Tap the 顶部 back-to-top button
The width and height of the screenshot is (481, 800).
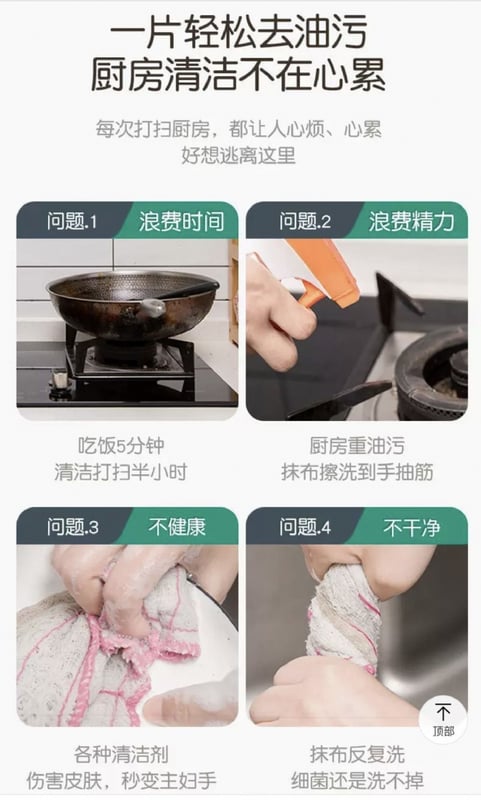pyautogui.click(x=443, y=719)
